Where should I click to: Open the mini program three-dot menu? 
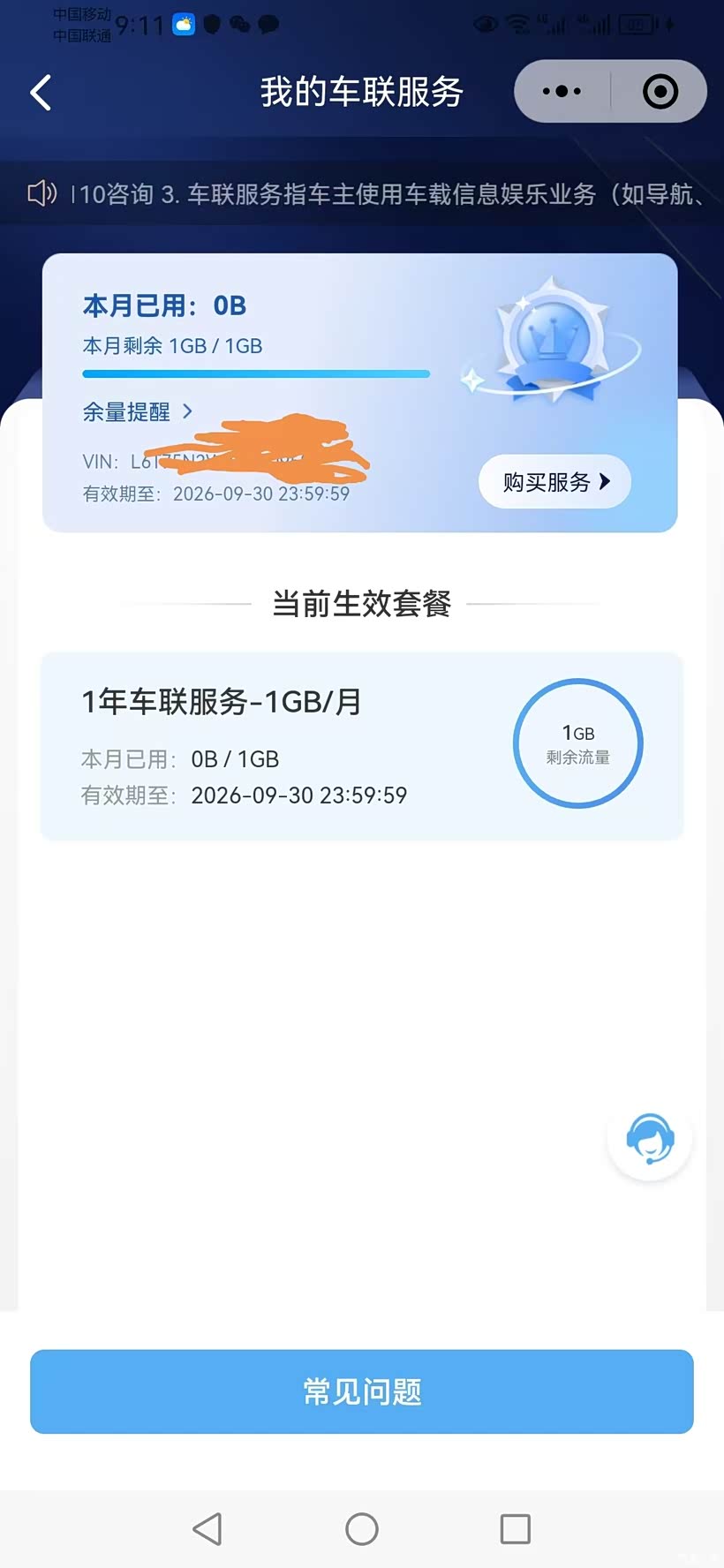562,92
